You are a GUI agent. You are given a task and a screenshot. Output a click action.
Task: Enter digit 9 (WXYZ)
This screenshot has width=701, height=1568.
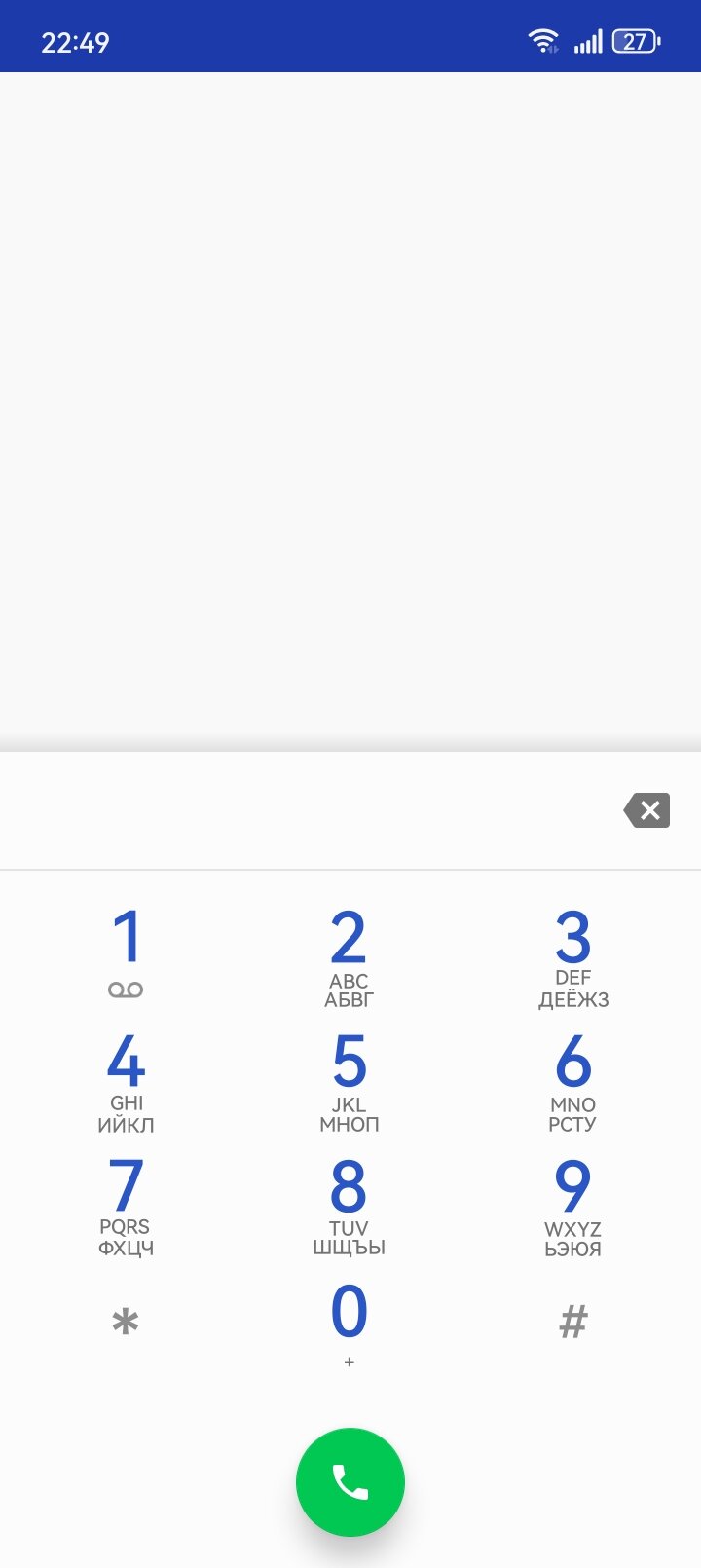tap(572, 1203)
